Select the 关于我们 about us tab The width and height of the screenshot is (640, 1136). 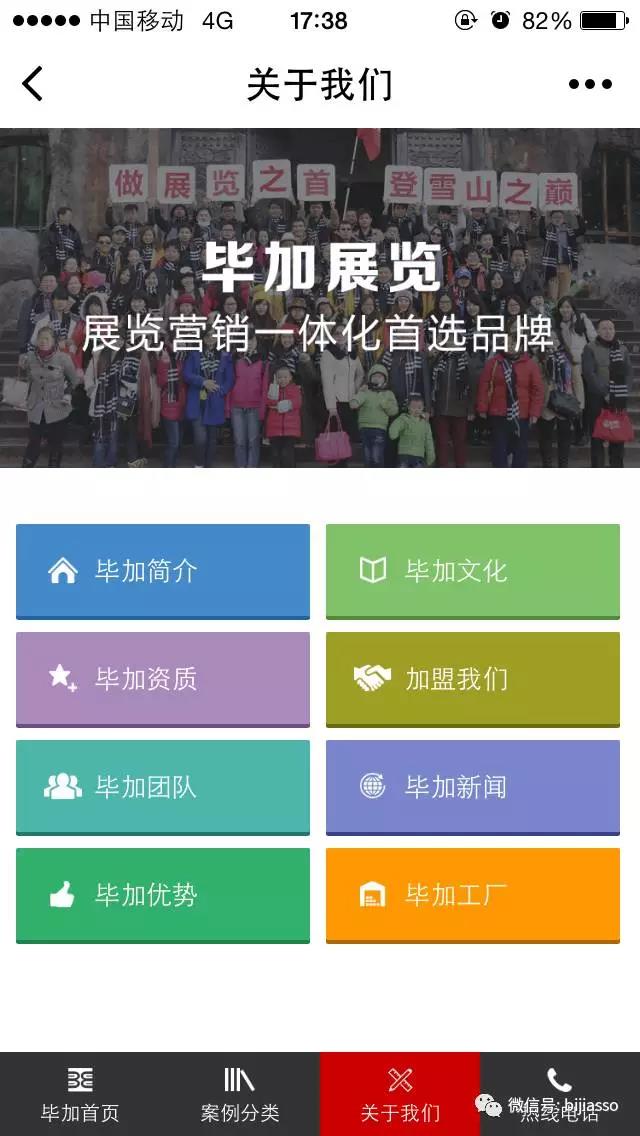tap(400, 1094)
